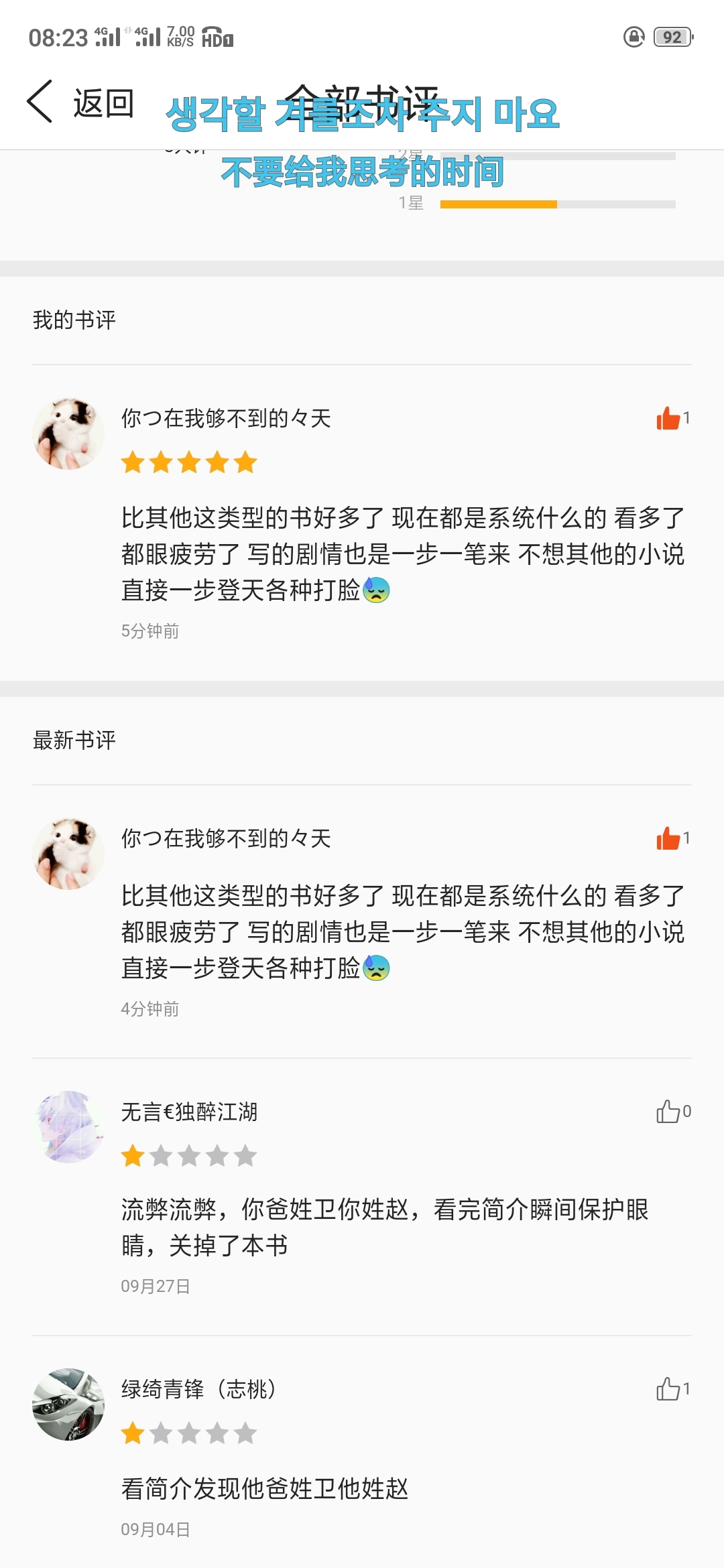Like 无言€独醉江湖's review

point(669,1112)
